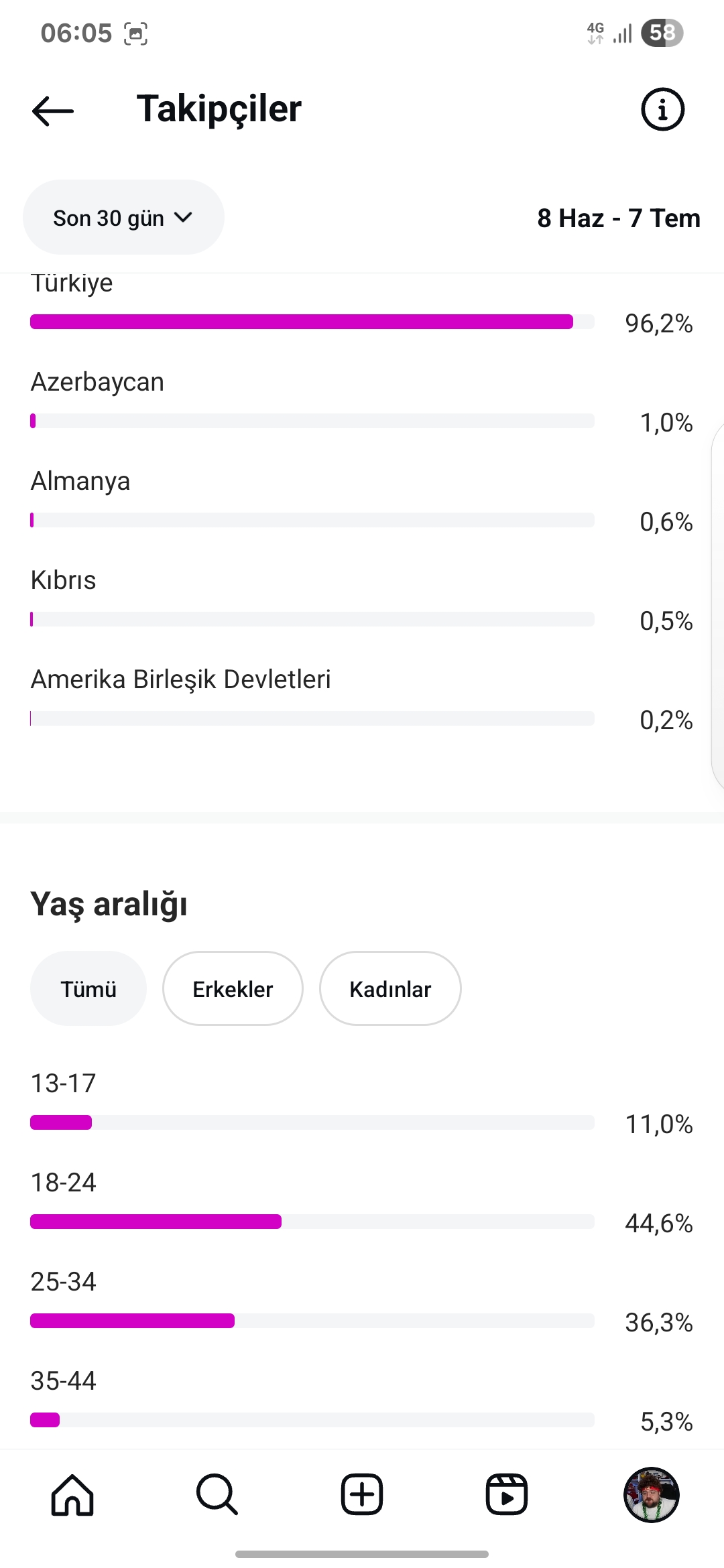Go back using the top arrow
Image resolution: width=724 pixels, height=1568 pixels.
click(53, 111)
